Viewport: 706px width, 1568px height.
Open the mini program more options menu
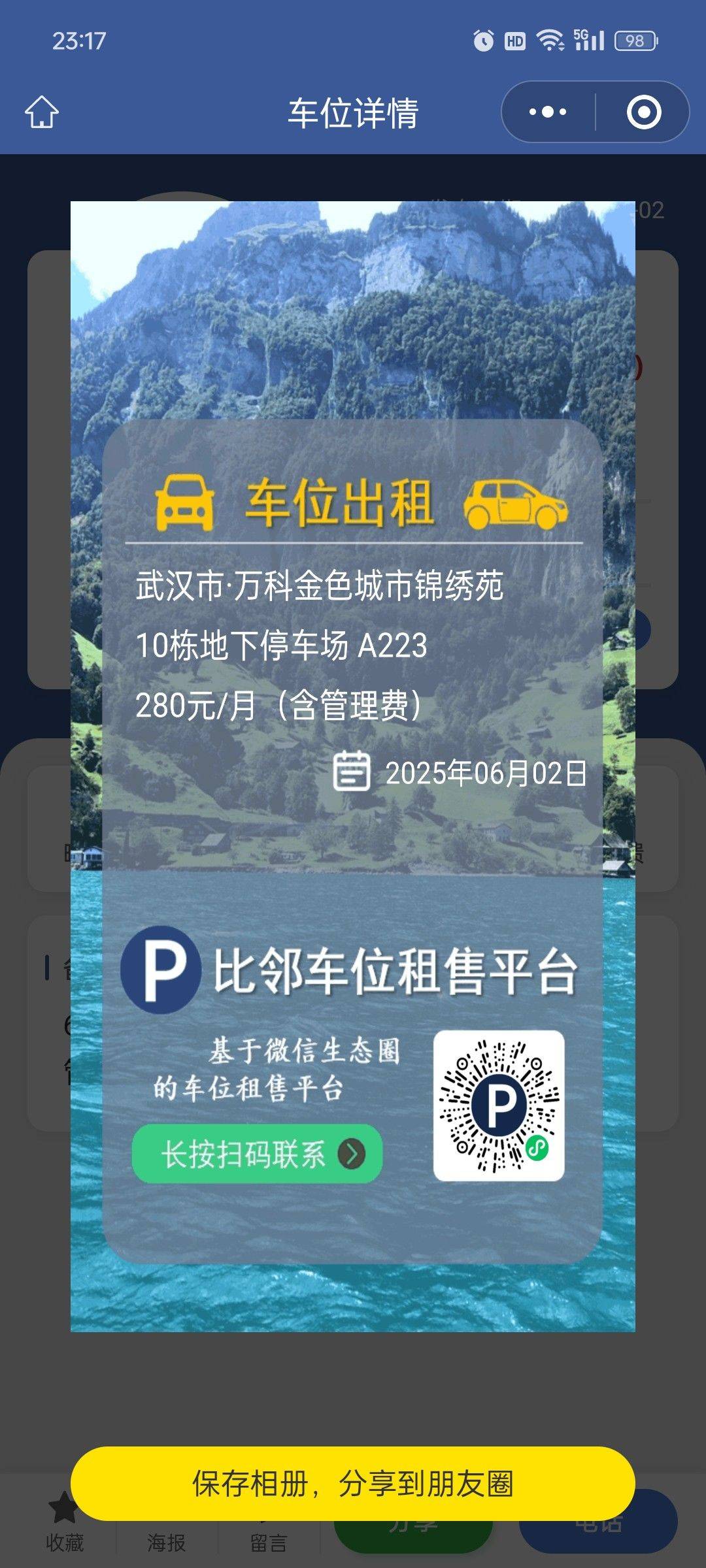[548, 112]
